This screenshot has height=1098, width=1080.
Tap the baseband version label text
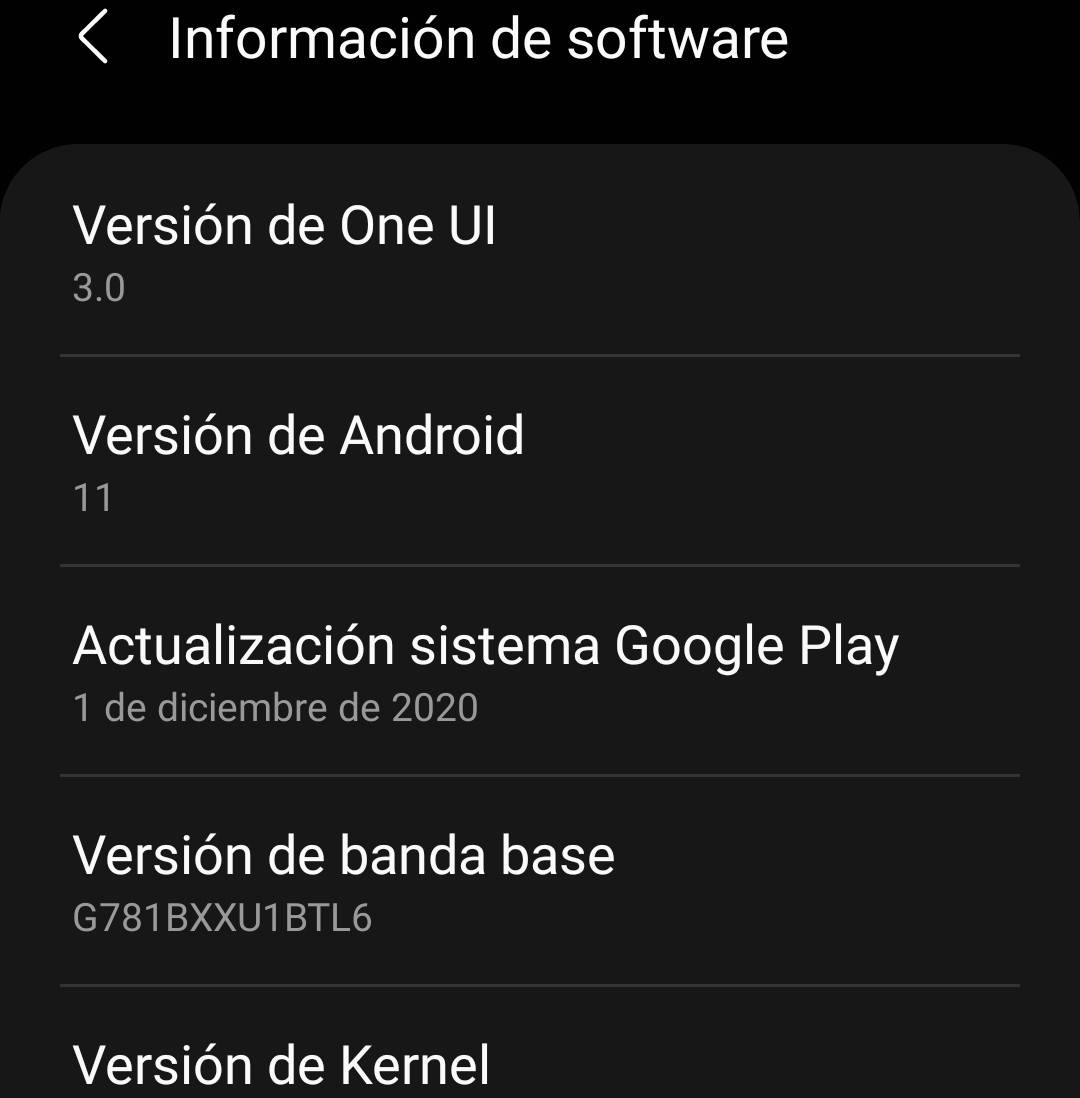344,855
